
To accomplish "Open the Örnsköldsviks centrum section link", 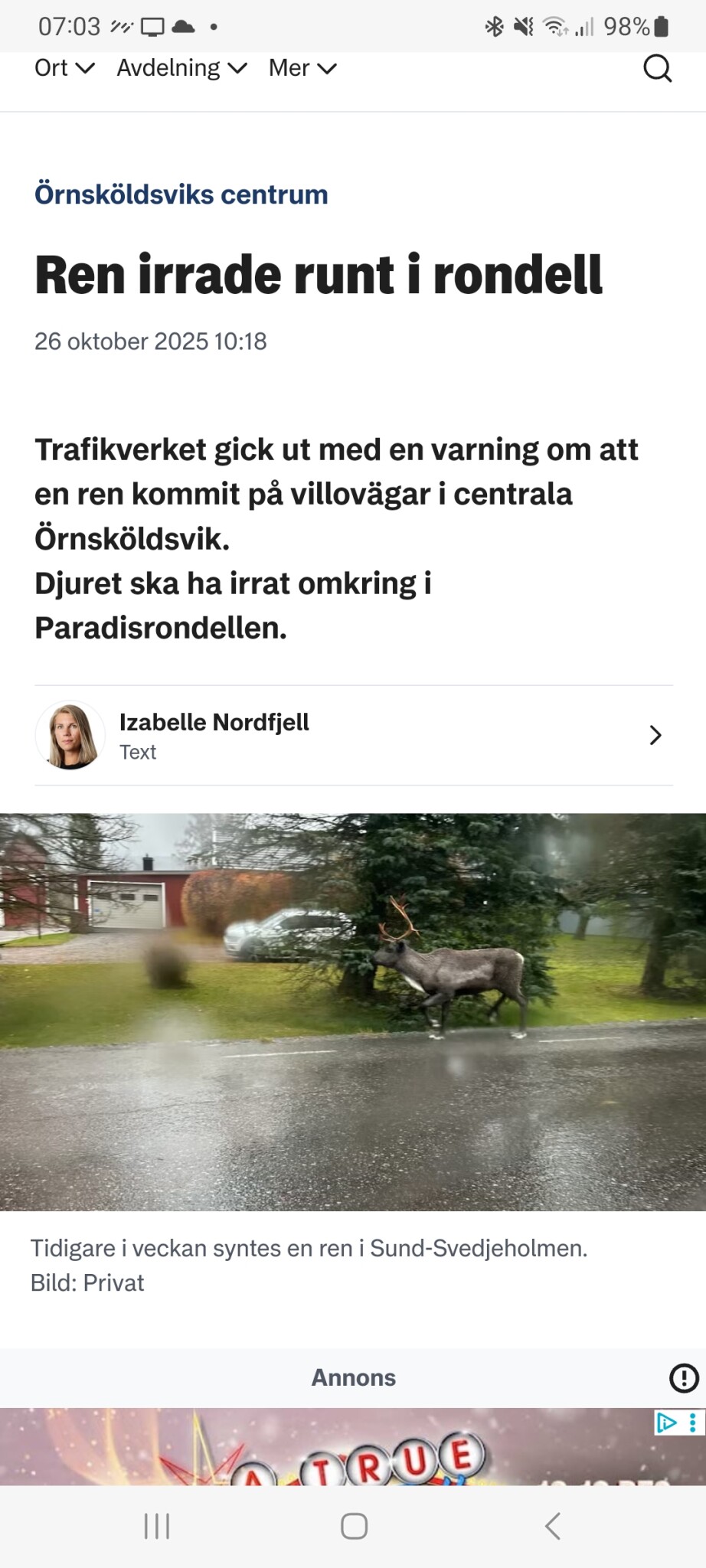I will point(181,194).
